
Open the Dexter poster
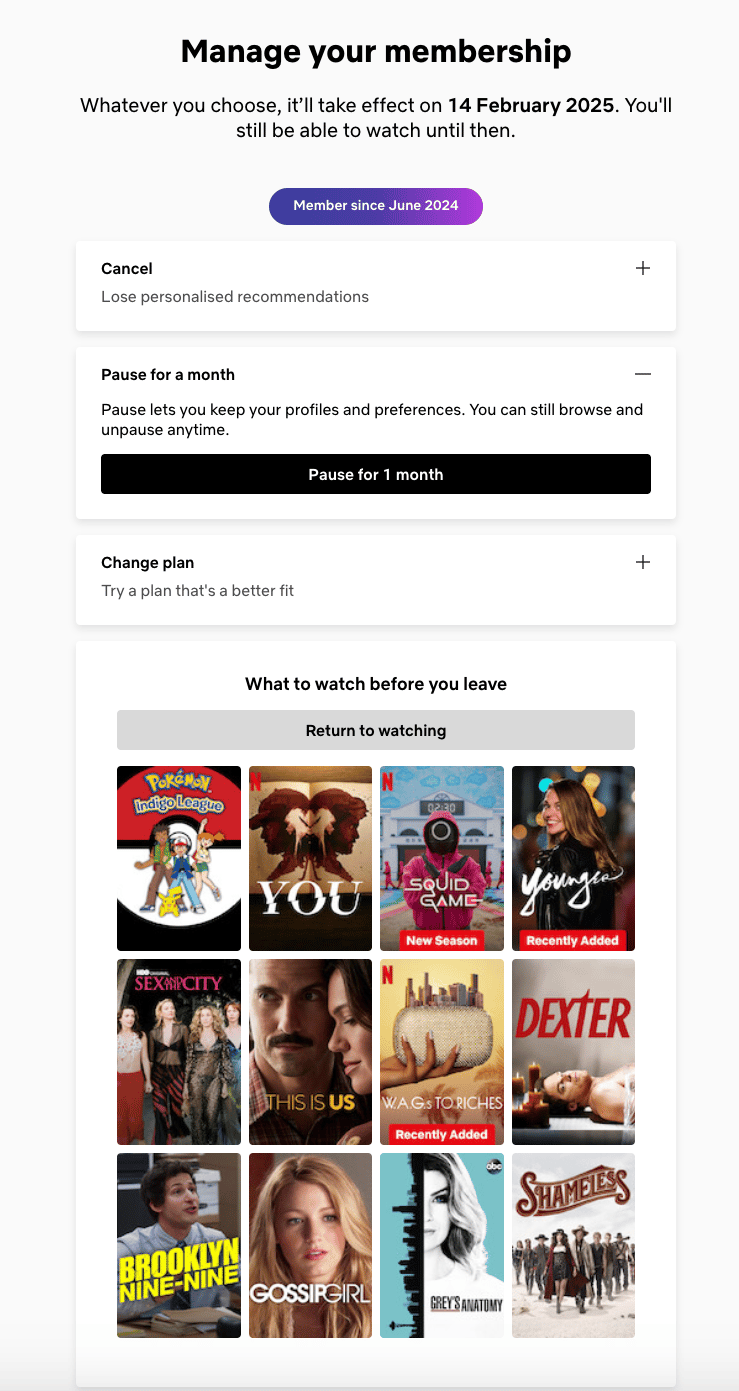pyautogui.click(x=573, y=1052)
